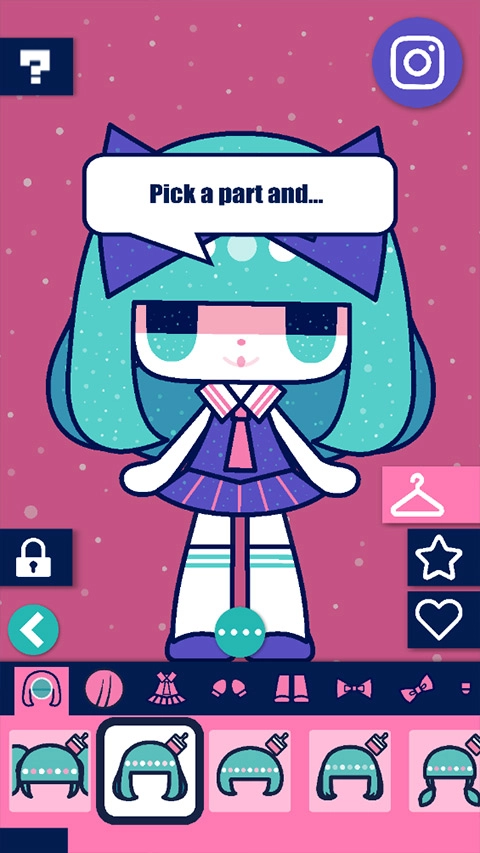Switch to the back hair category

[x=104, y=689]
